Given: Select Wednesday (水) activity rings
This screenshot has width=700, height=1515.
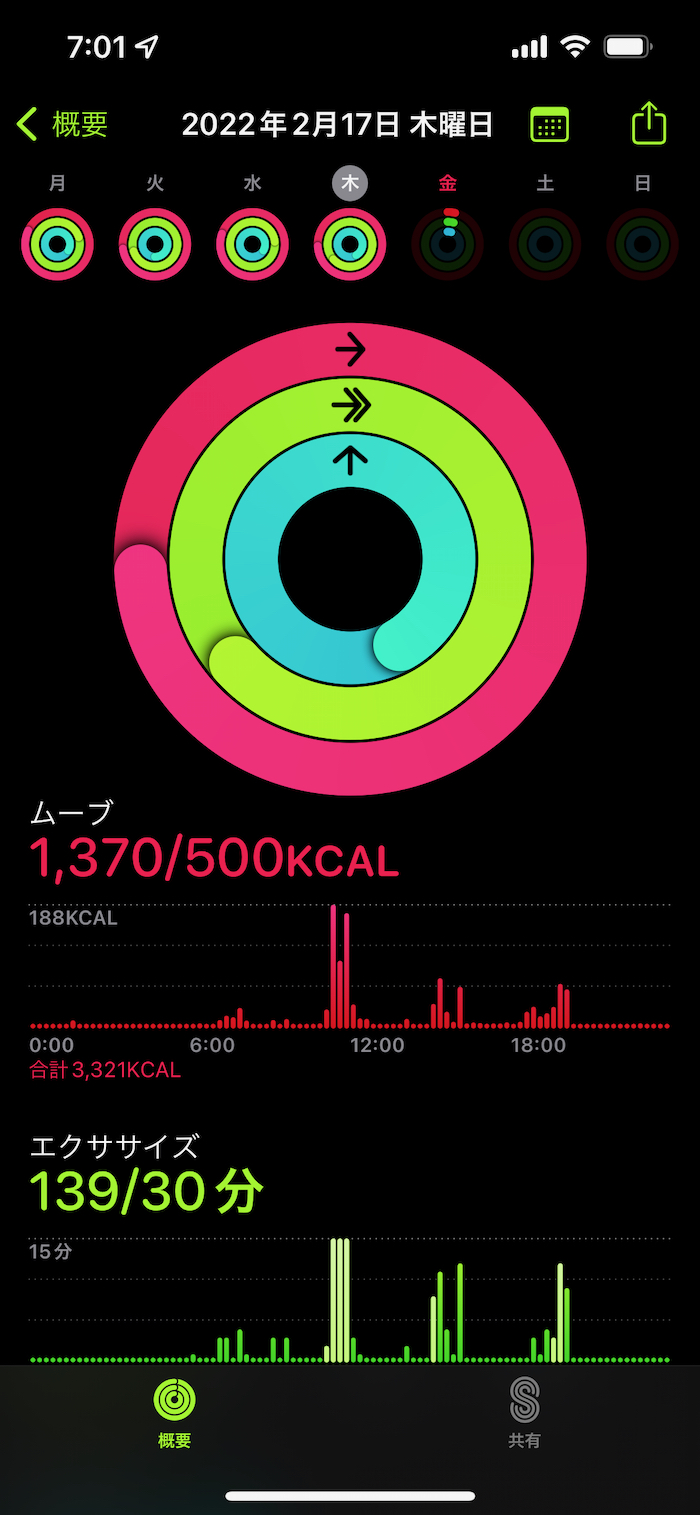Looking at the screenshot, I should [252, 243].
